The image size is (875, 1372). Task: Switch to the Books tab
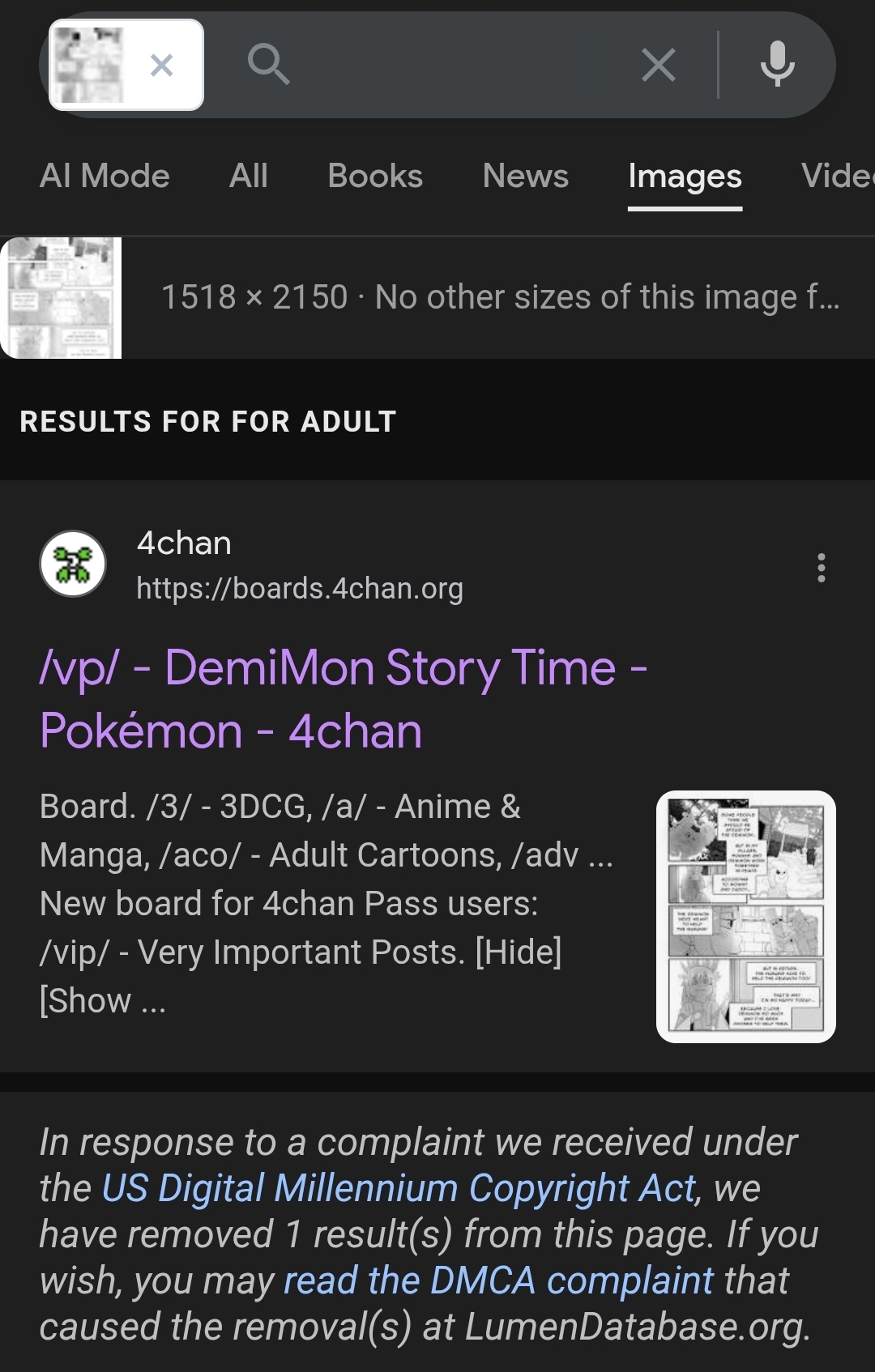pos(375,176)
